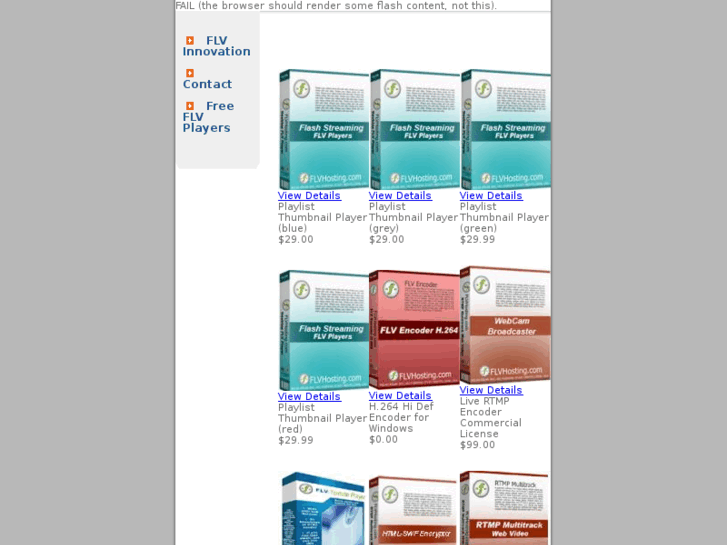
Task: Open the Contact menu link
Action: (207, 84)
